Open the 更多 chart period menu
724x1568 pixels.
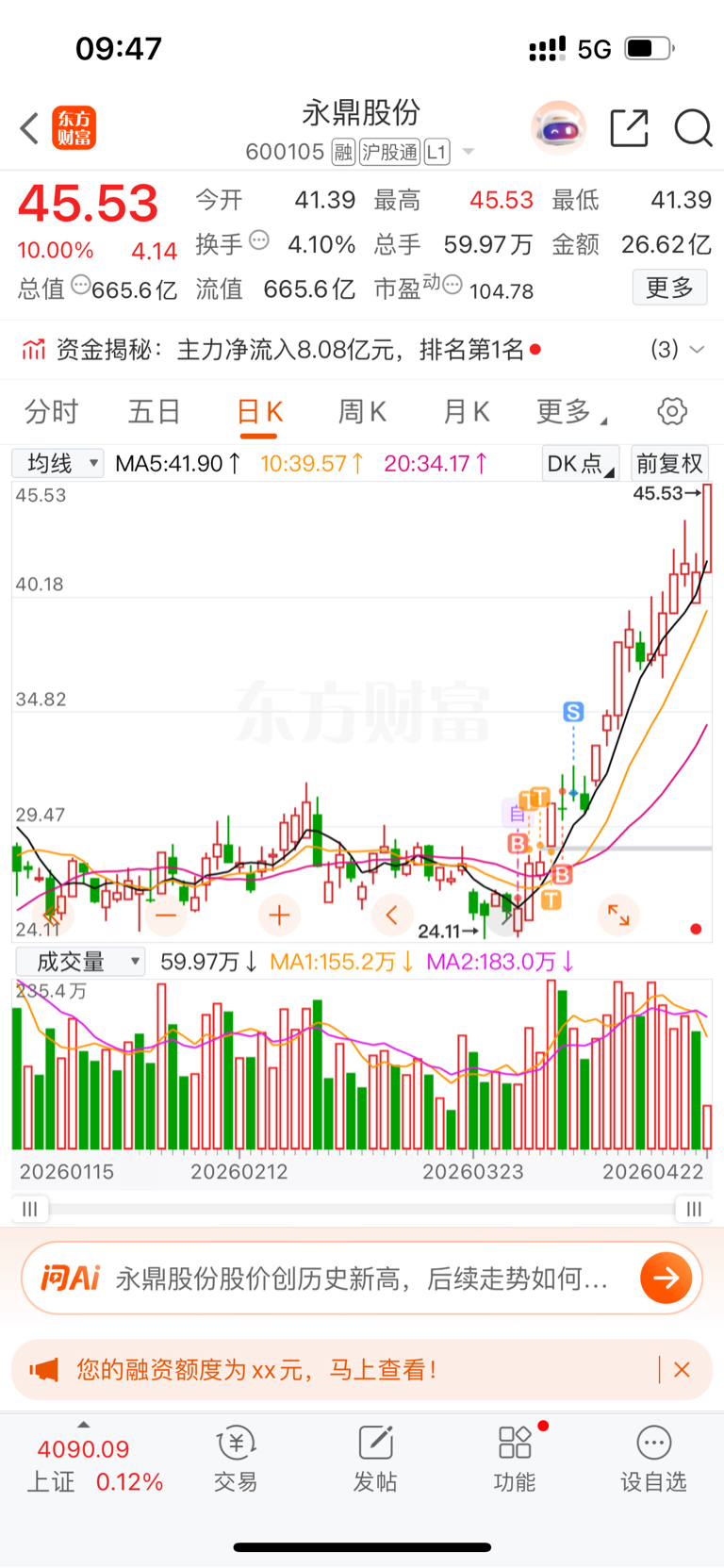tap(569, 412)
